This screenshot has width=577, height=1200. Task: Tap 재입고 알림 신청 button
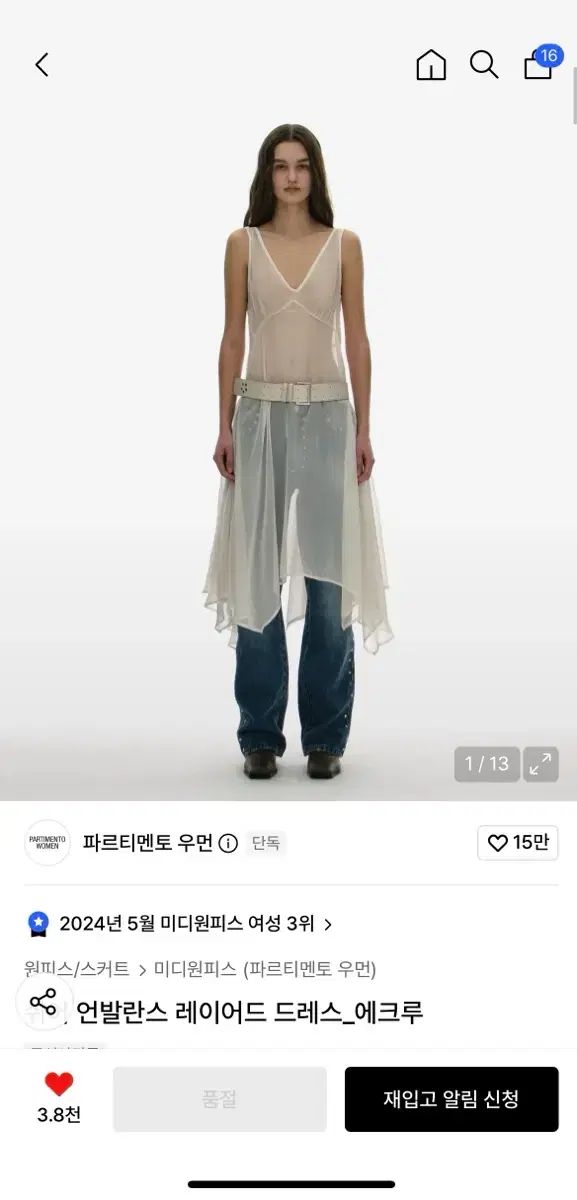(x=451, y=1099)
